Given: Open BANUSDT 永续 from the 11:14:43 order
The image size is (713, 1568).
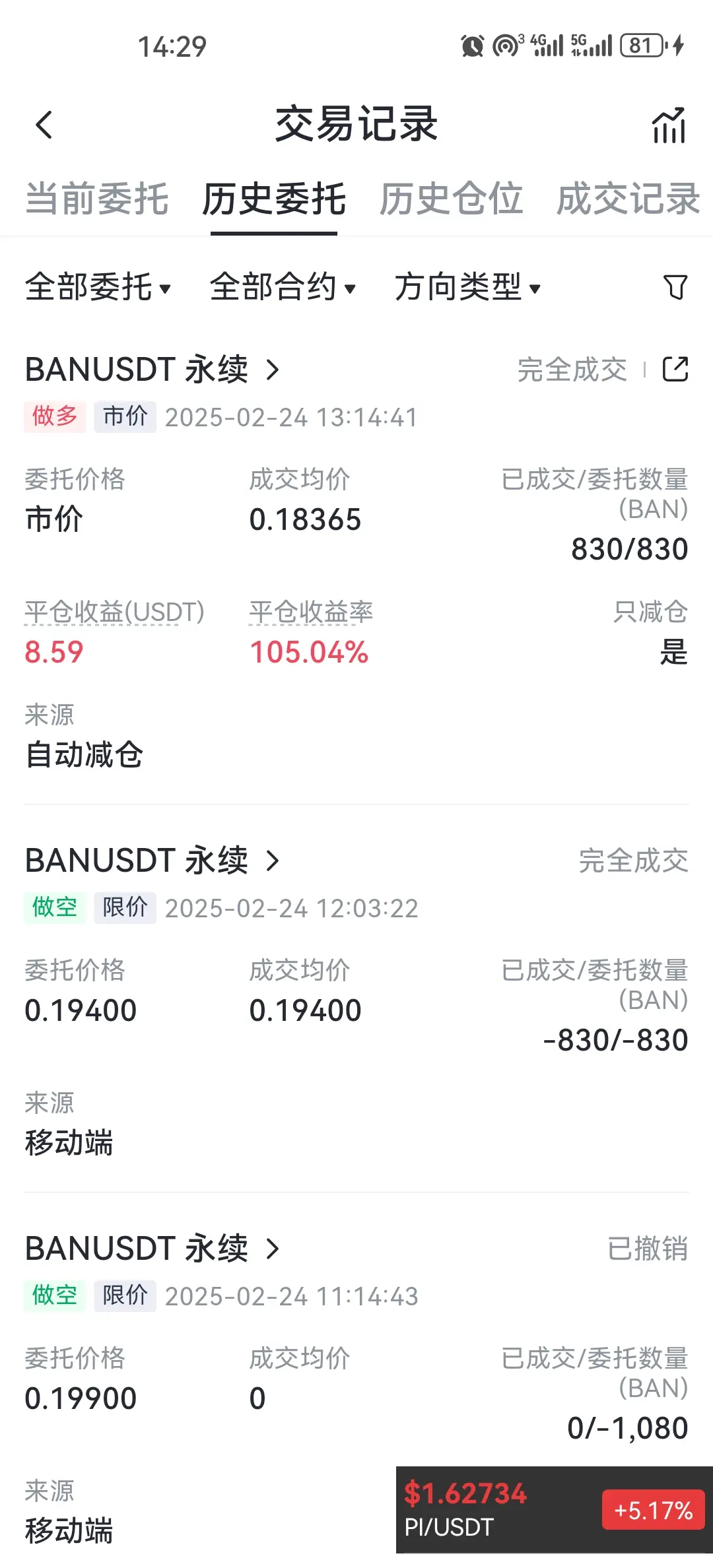Looking at the screenshot, I should 152,1249.
